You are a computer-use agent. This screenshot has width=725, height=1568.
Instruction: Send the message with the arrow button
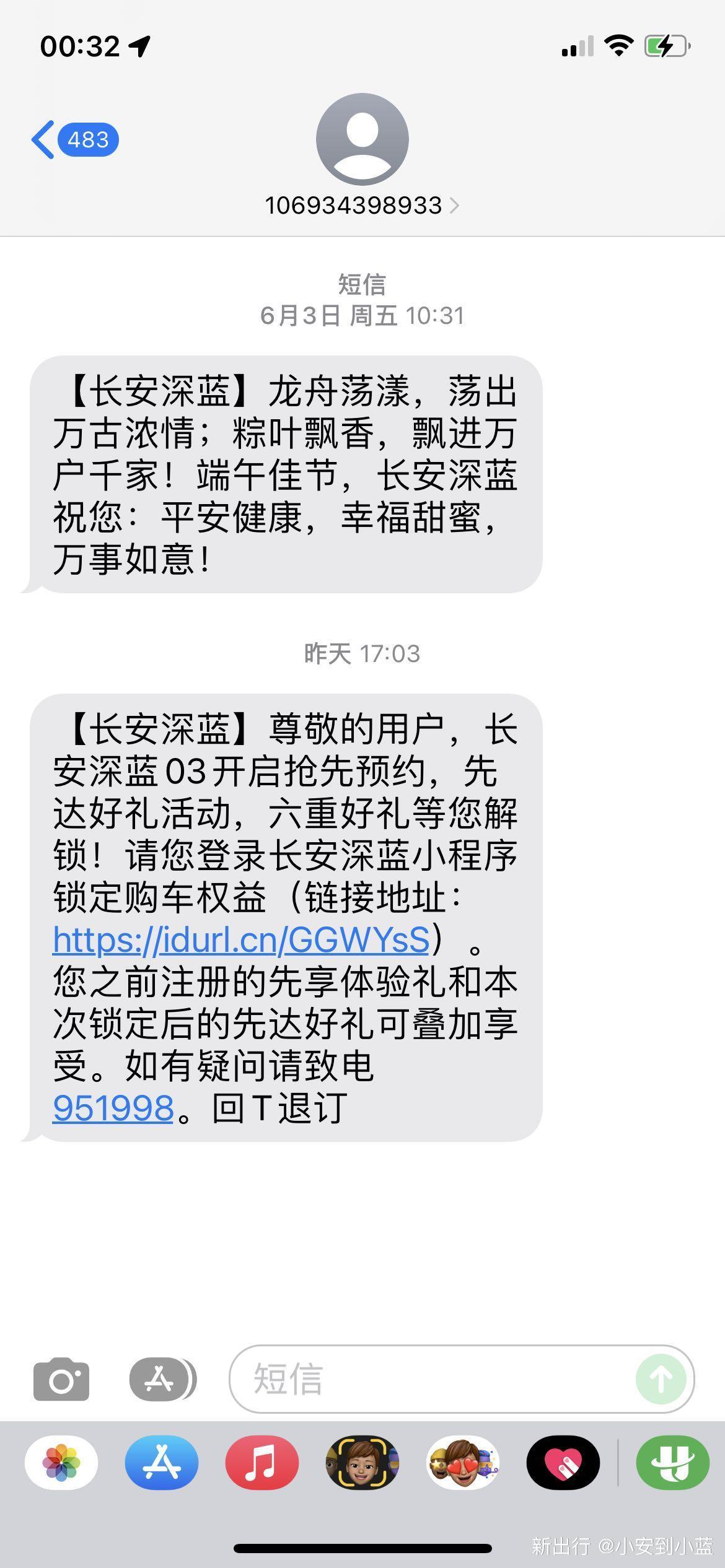[x=661, y=1379]
